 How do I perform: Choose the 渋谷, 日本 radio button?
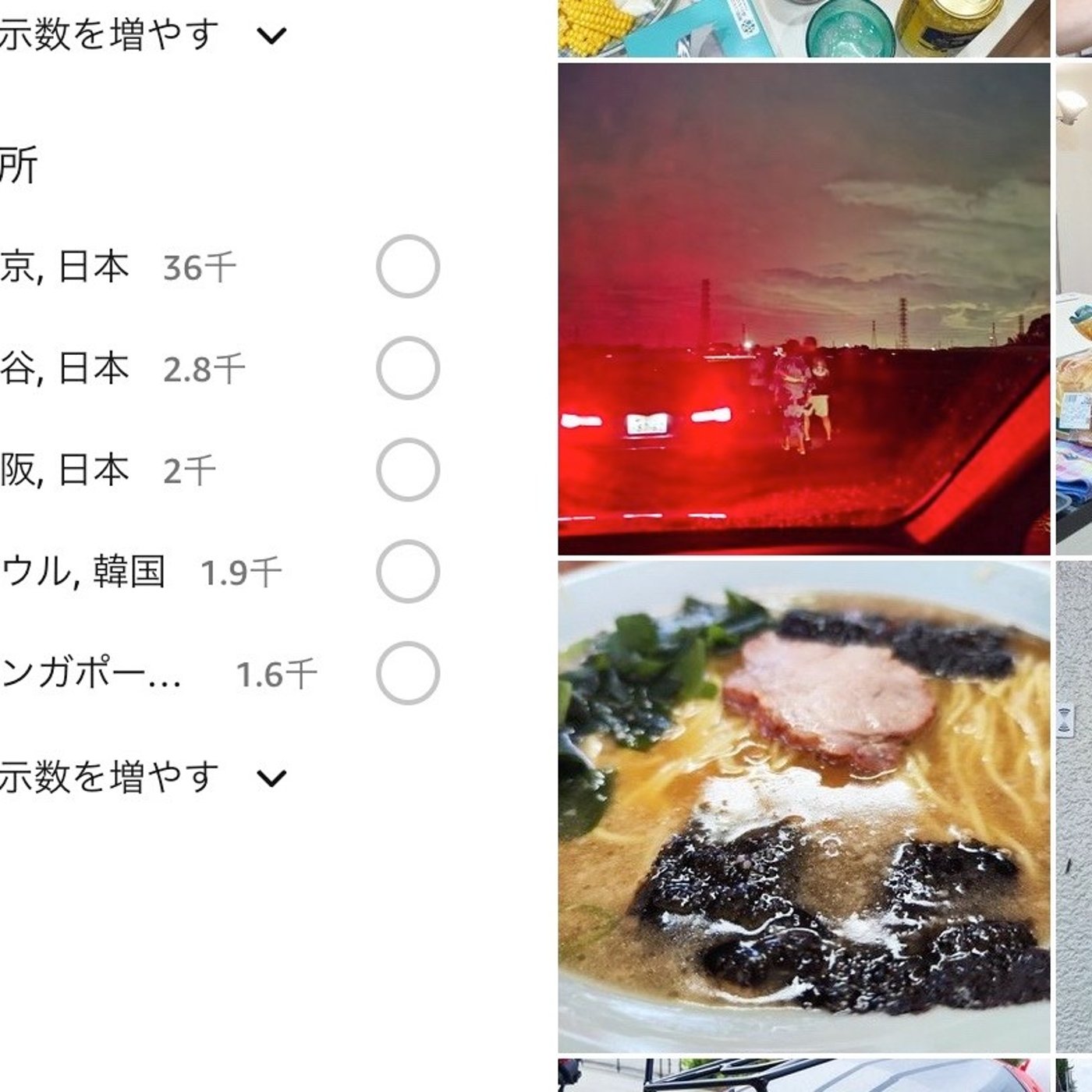point(407,368)
